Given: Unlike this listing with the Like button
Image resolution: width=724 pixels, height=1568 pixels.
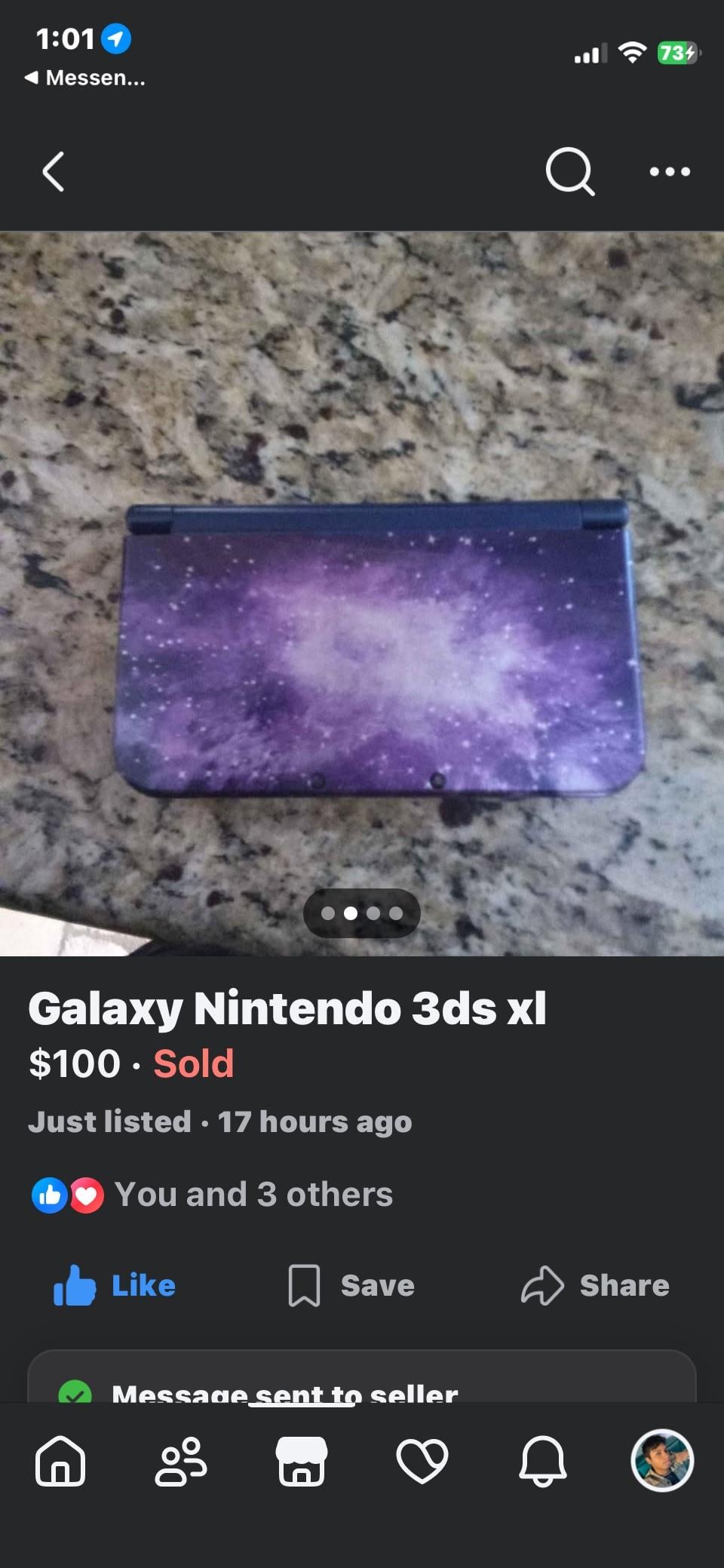Looking at the screenshot, I should (x=115, y=1285).
